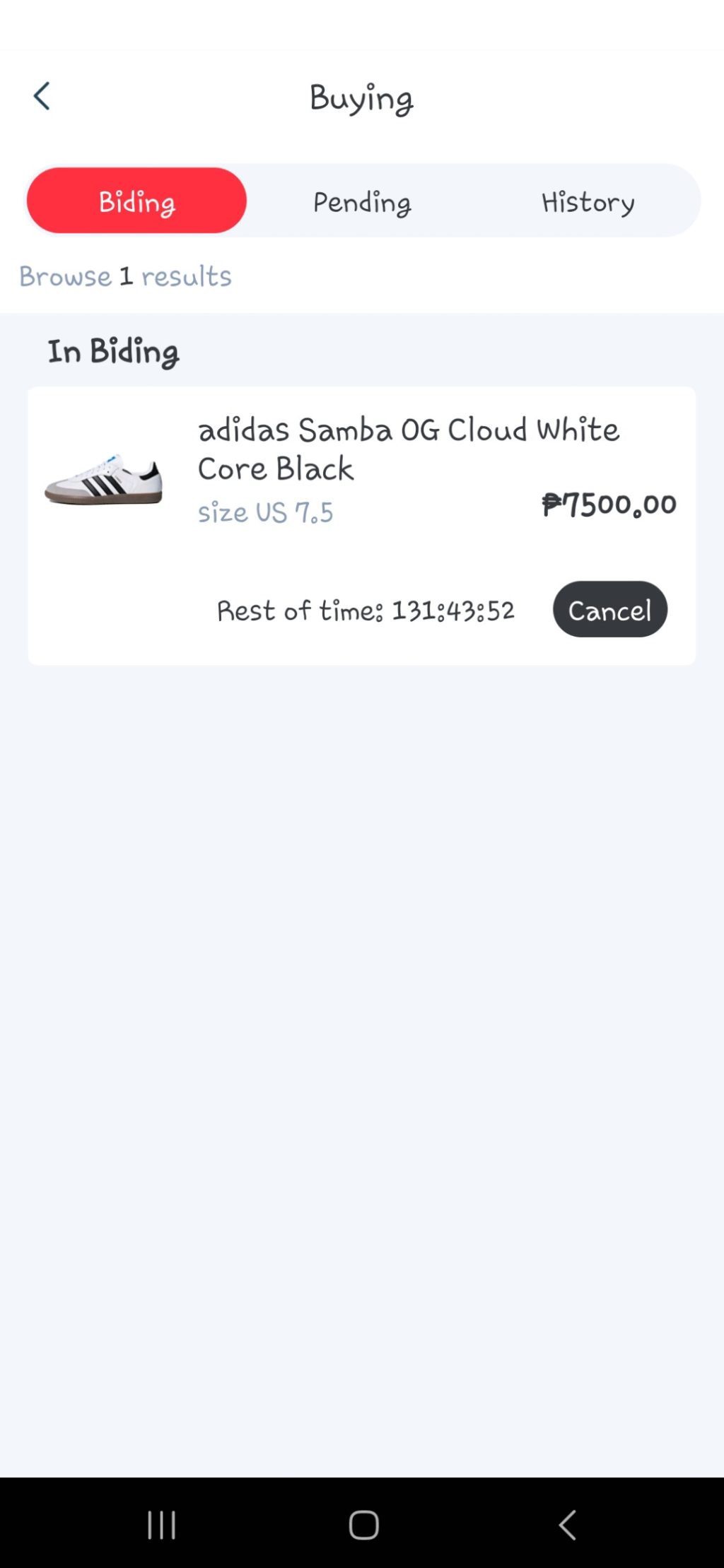
Task: Switch to the History tab
Action: [588, 202]
